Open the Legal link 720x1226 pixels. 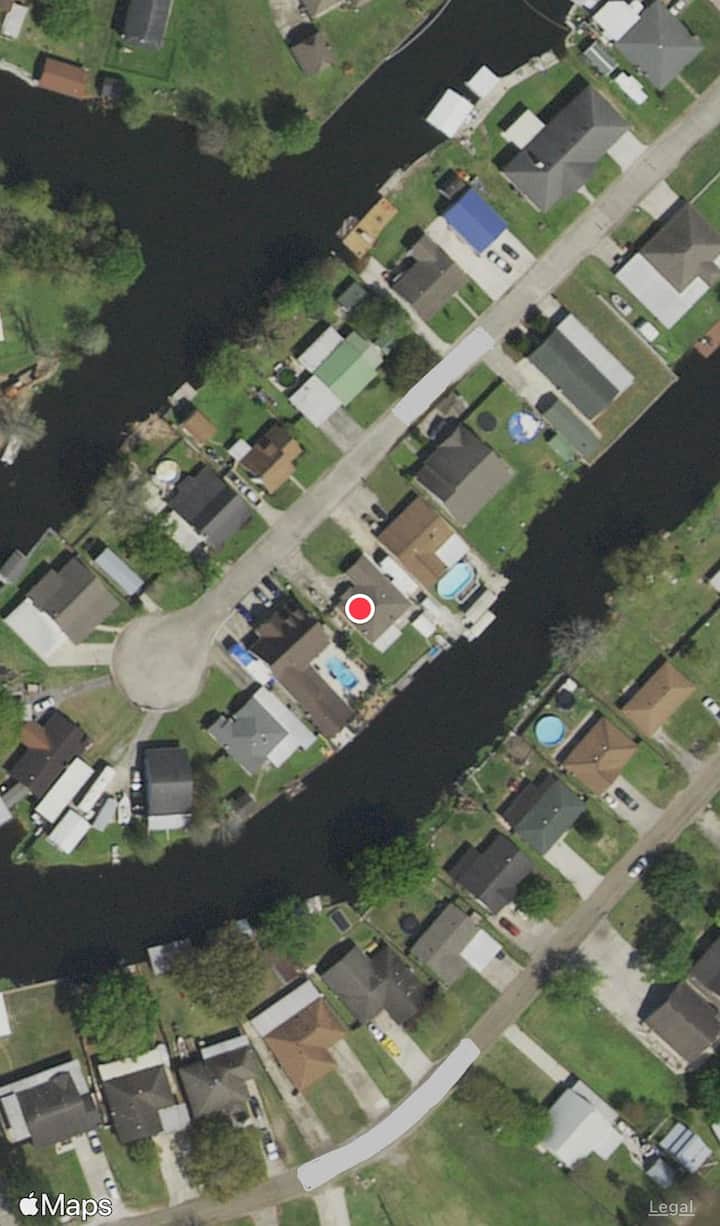coord(671,1207)
